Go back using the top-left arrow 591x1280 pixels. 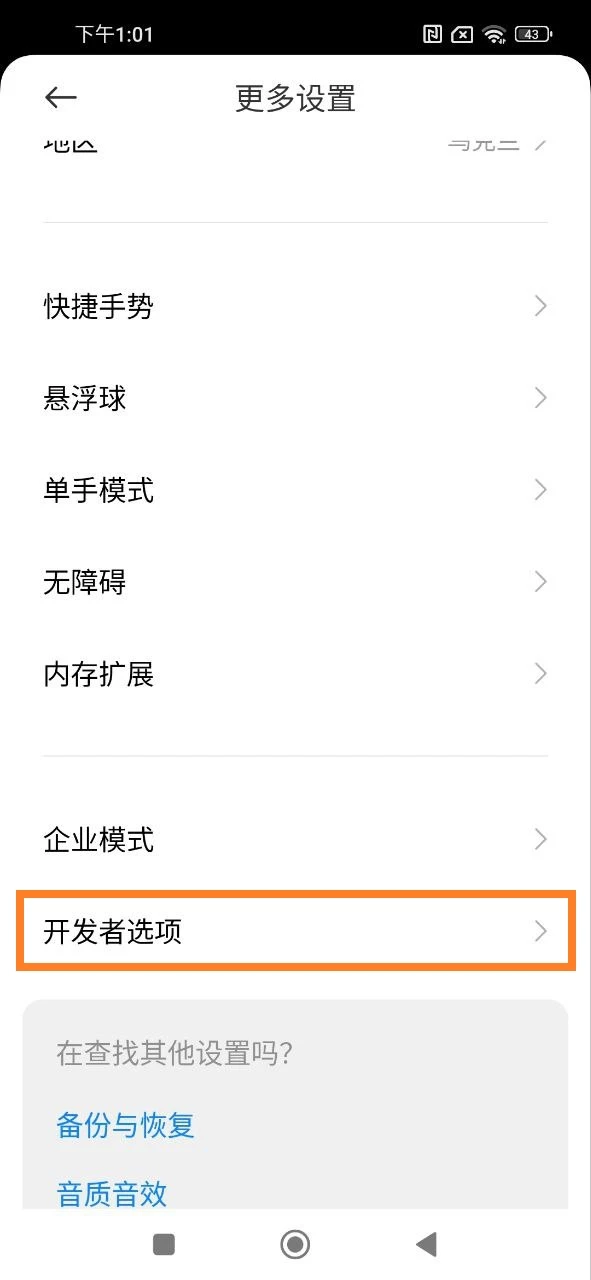pyautogui.click(x=61, y=97)
